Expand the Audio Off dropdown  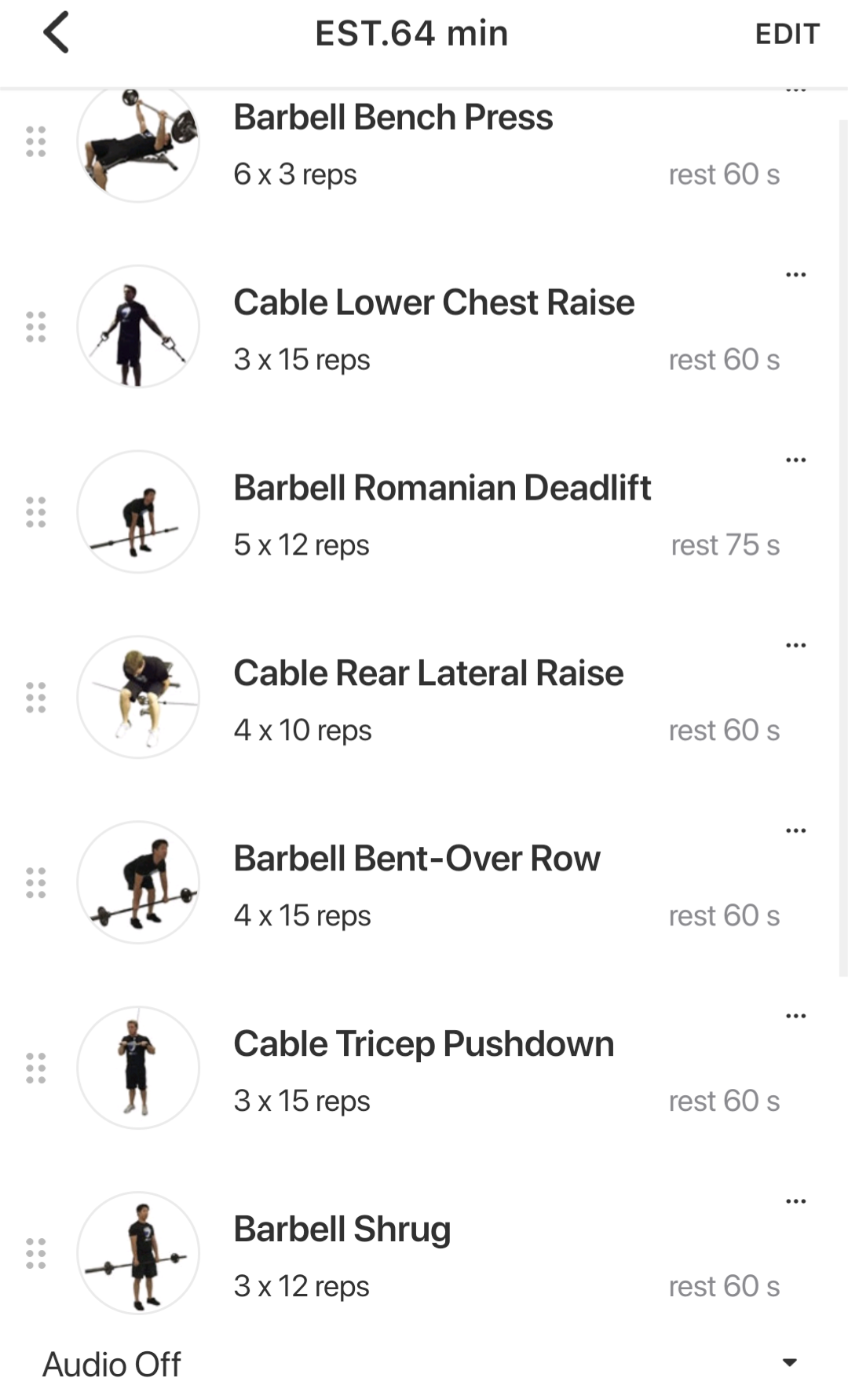[790, 1363]
